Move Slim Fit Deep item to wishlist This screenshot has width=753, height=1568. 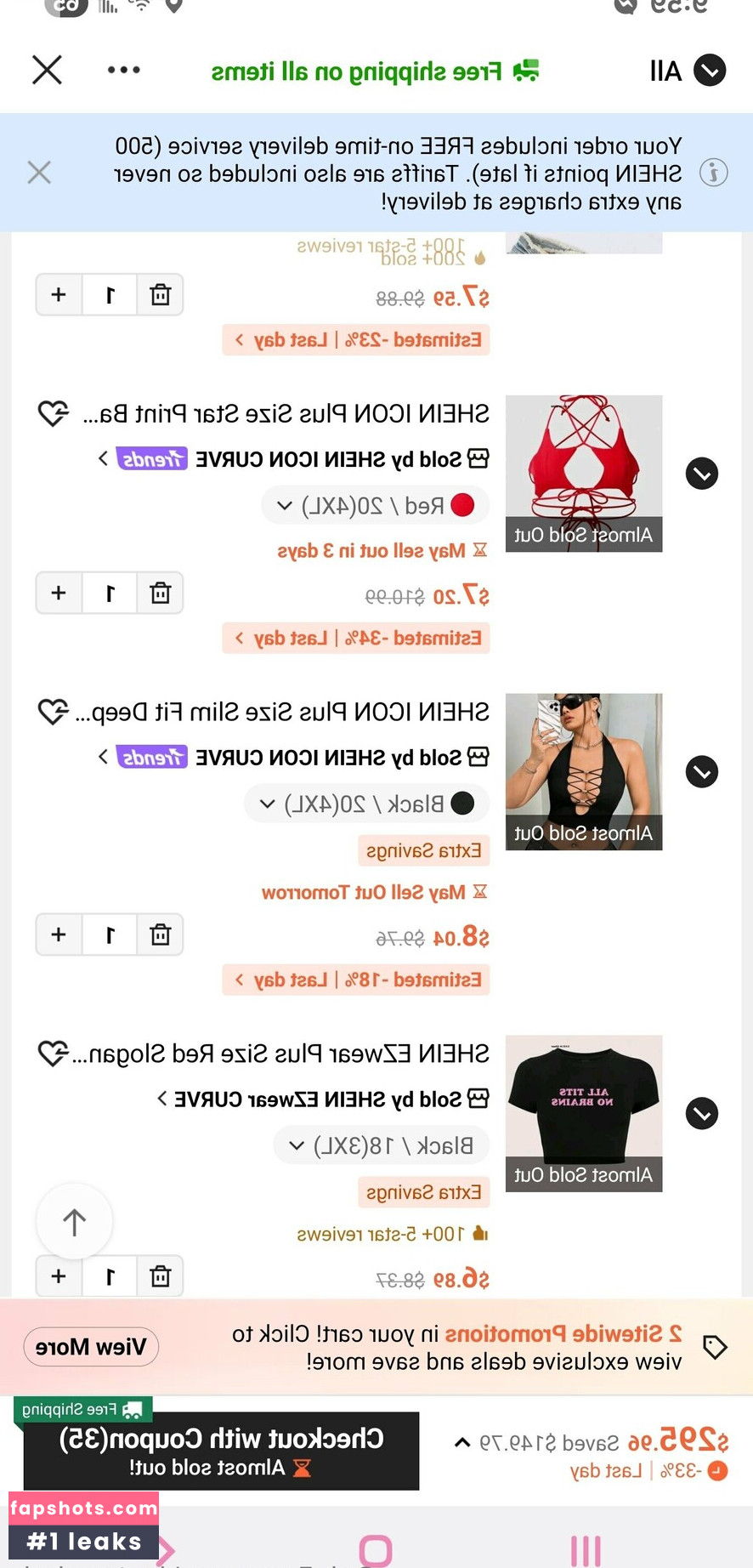tap(53, 712)
